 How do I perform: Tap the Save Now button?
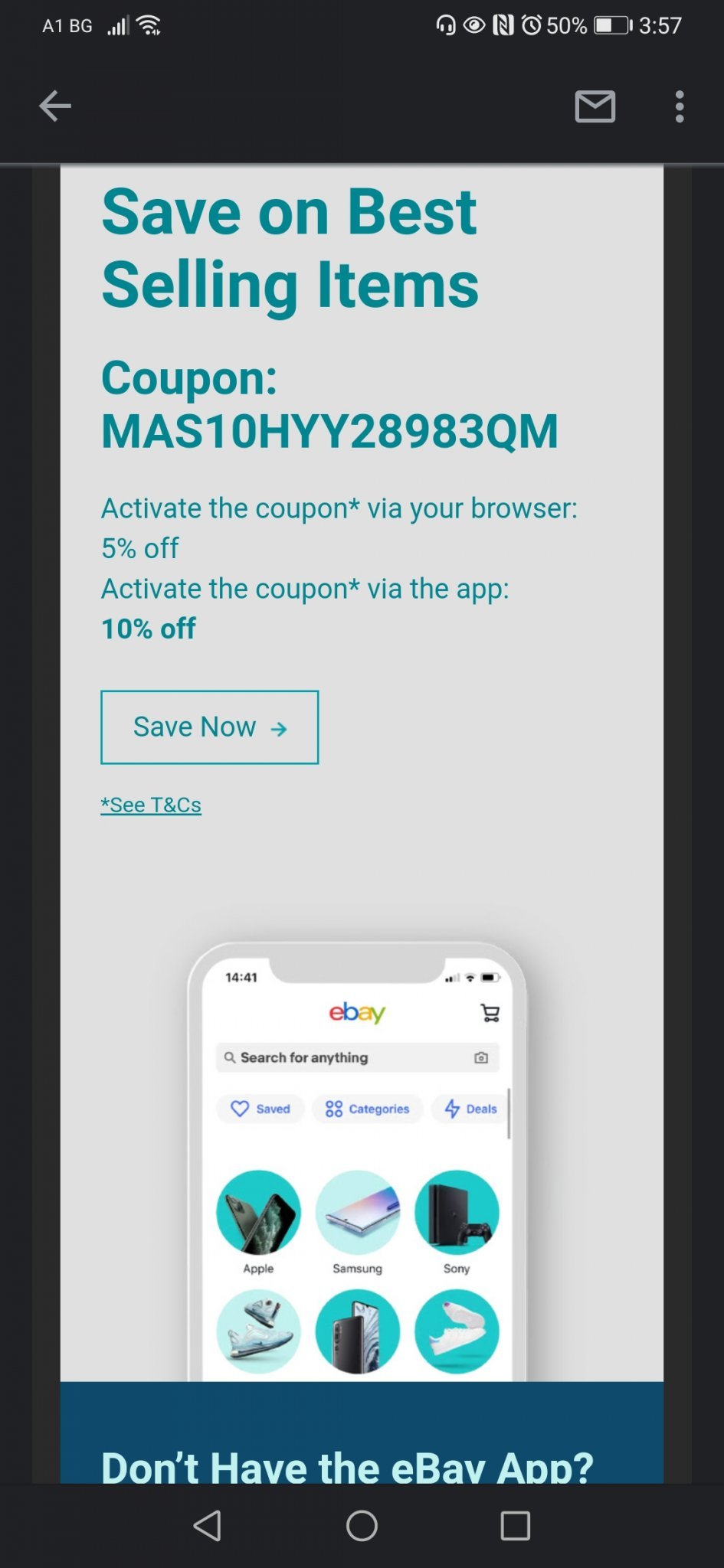coord(209,727)
